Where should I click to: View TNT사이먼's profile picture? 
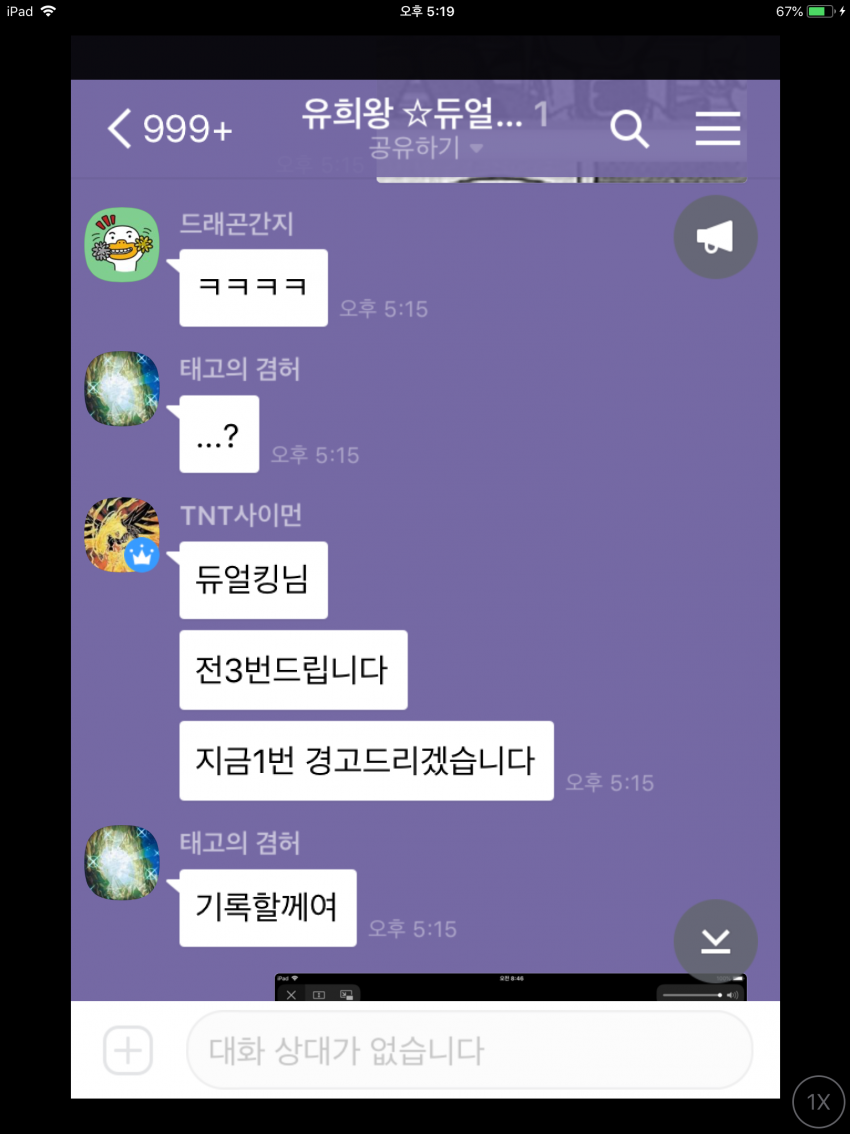(x=122, y=535)
